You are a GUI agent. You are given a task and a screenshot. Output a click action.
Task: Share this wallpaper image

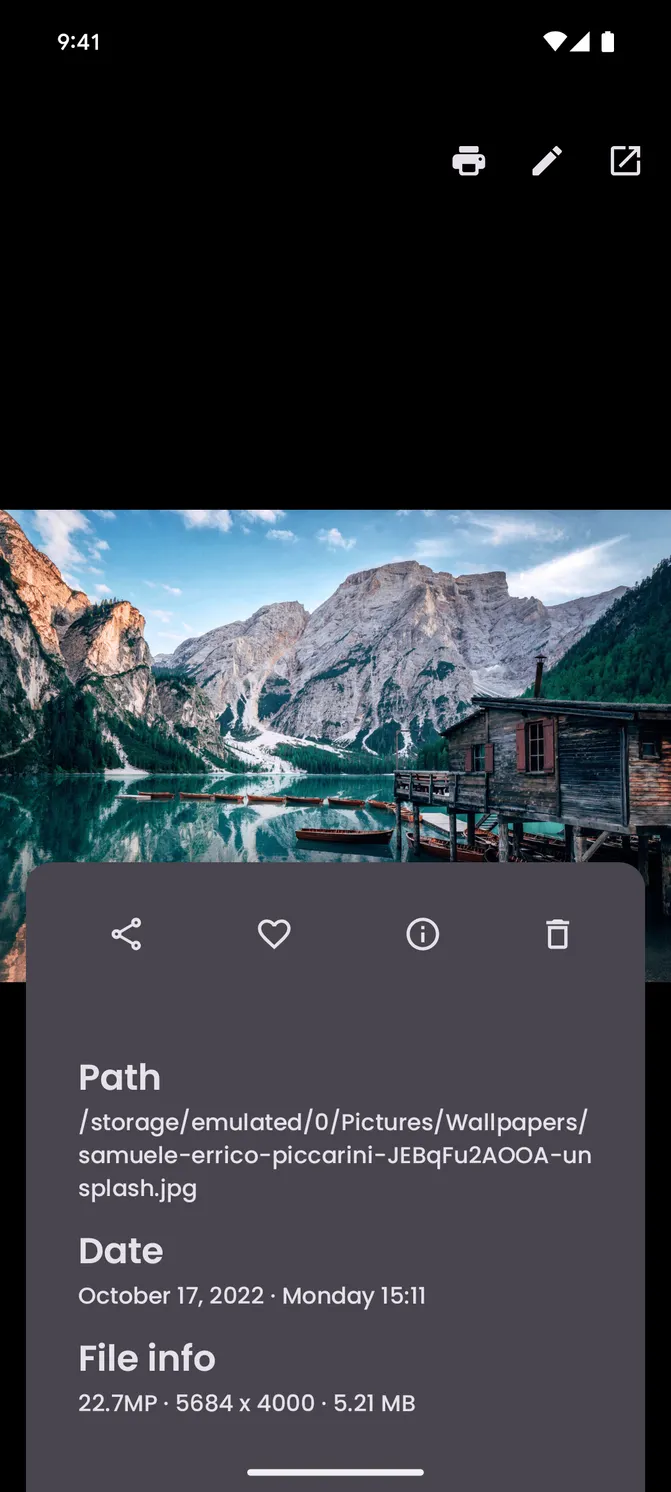pyautogui.click(x=126, y=934)
